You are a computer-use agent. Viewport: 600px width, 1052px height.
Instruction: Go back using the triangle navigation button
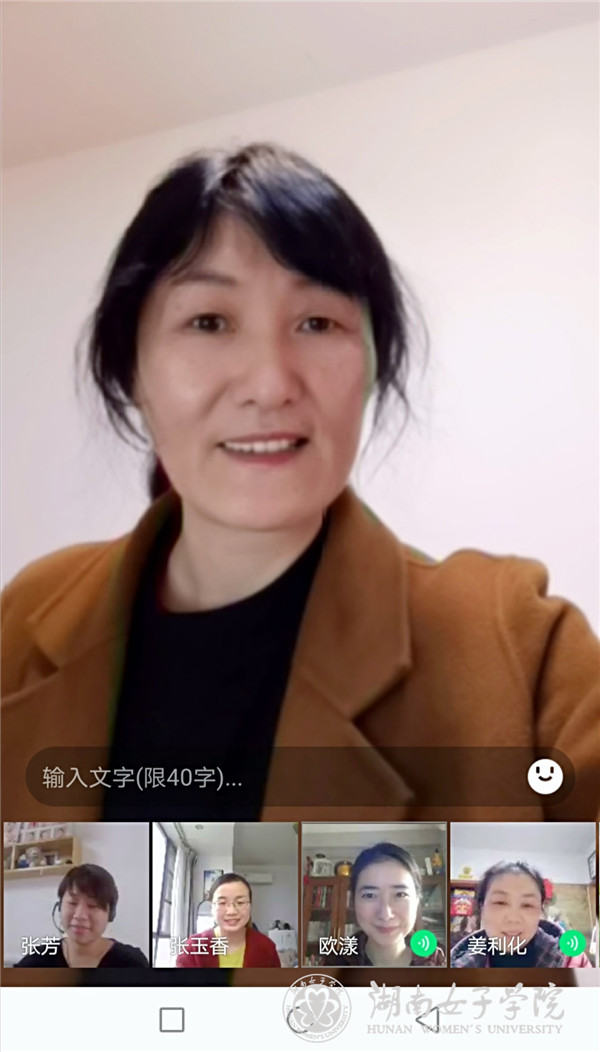point(428,1019)
